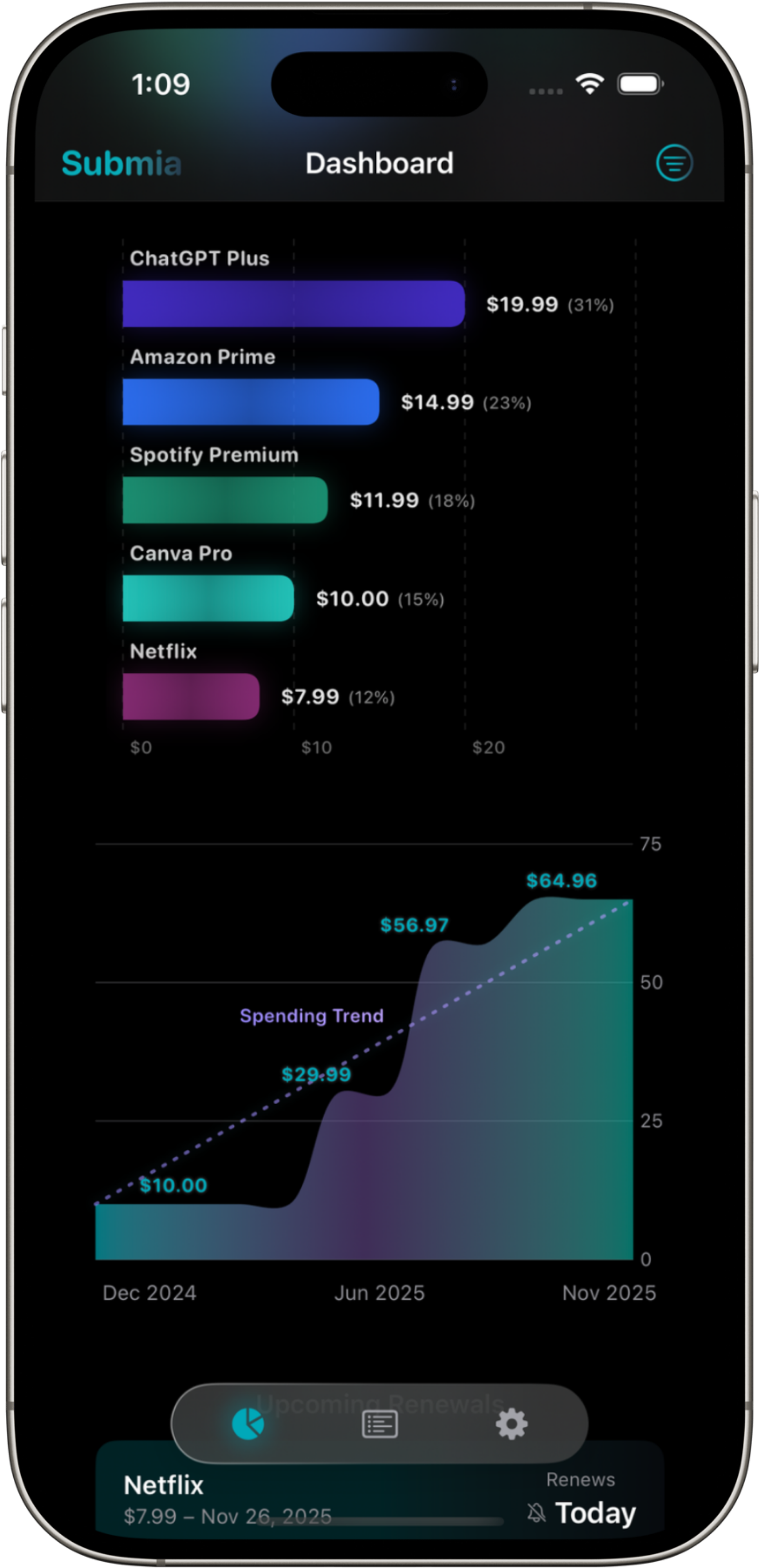Switch to the subscriptions list tab
760x1568 pixels.
click(x=380, y=1425)
